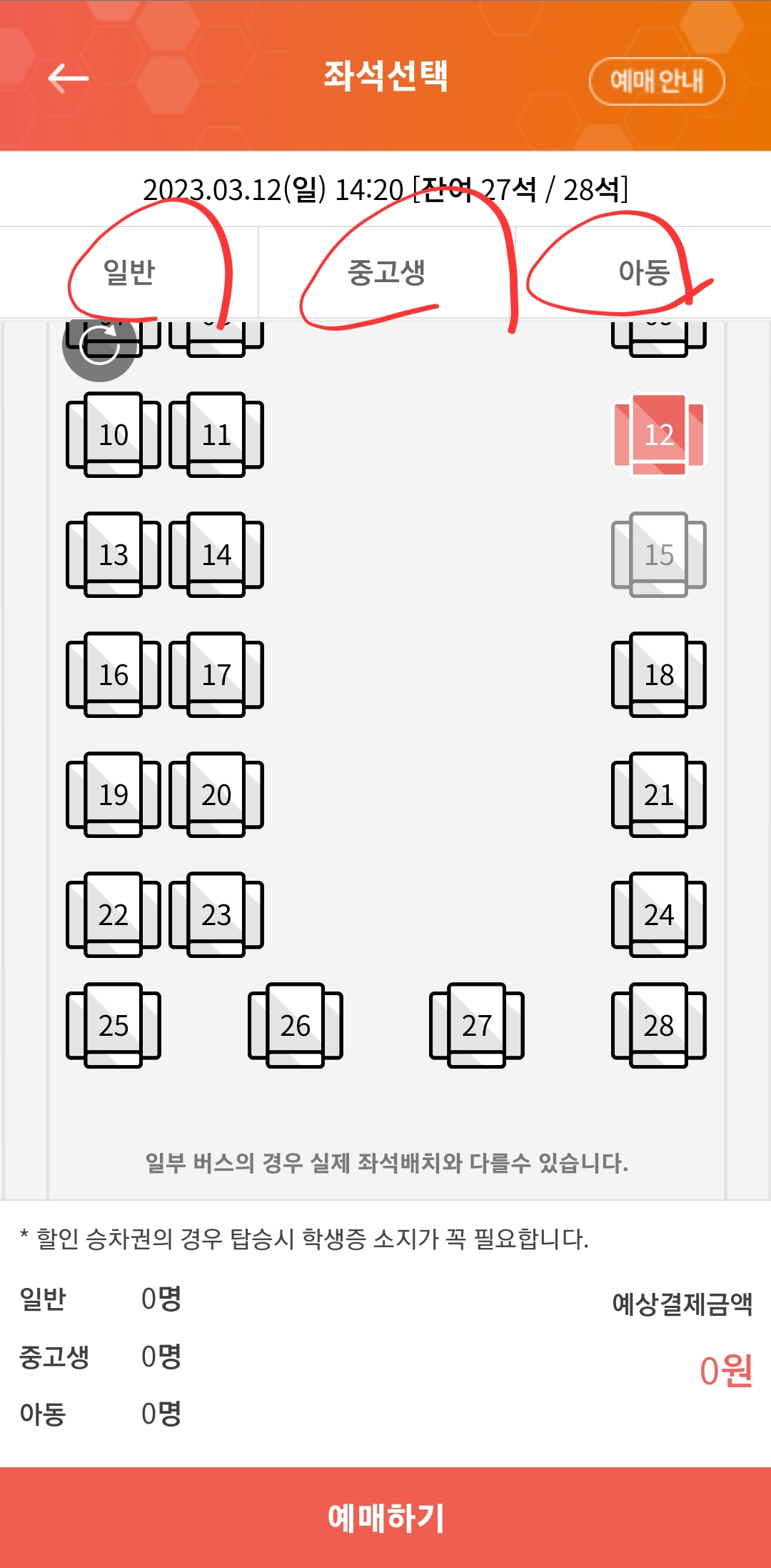Select seat number 10
Image resolution: width=771 pixels, height=1568 pixels.
click(x=114, y=434)
